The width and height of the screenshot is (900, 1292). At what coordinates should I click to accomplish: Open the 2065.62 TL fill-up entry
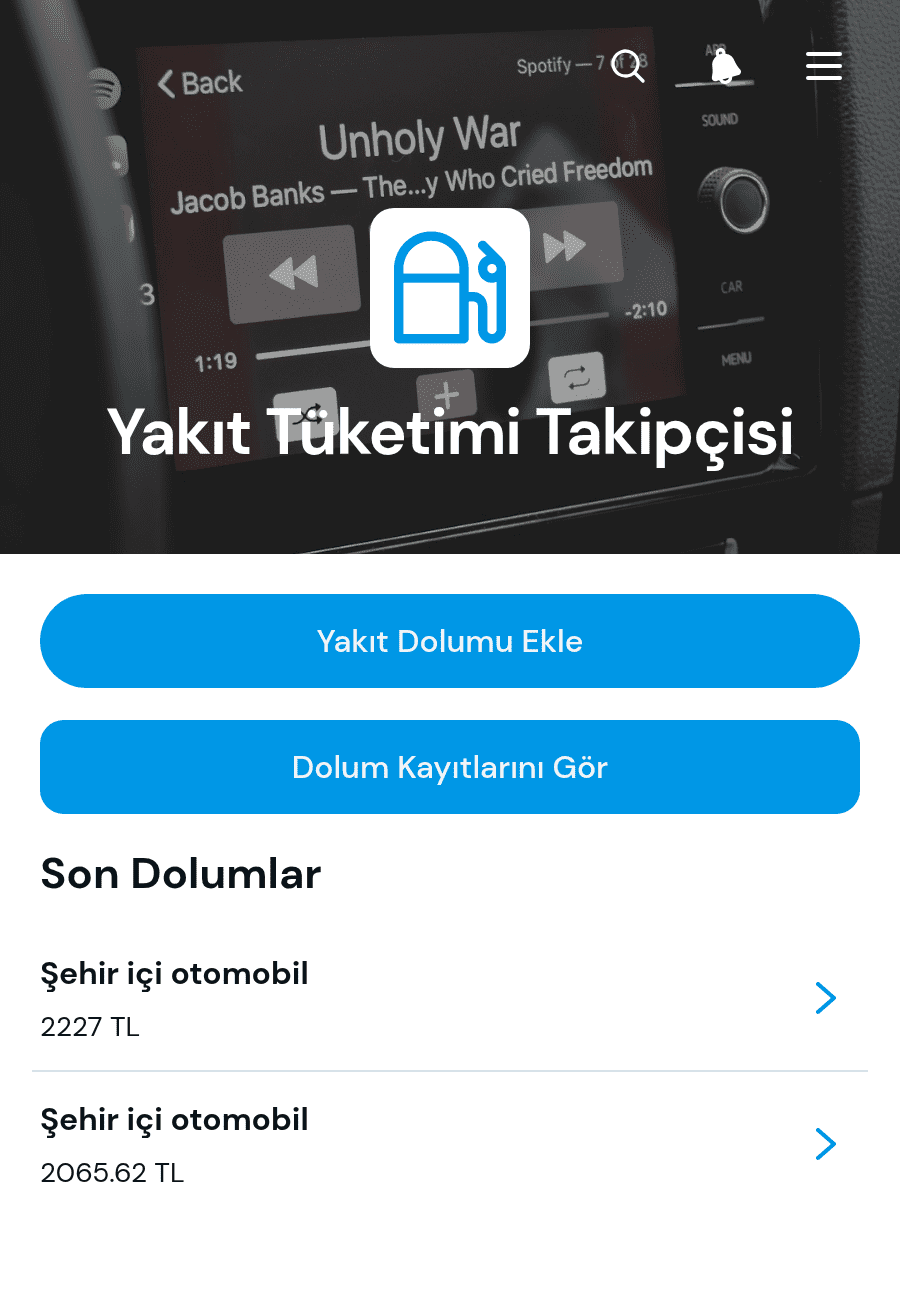click(x=450, y=1144)
